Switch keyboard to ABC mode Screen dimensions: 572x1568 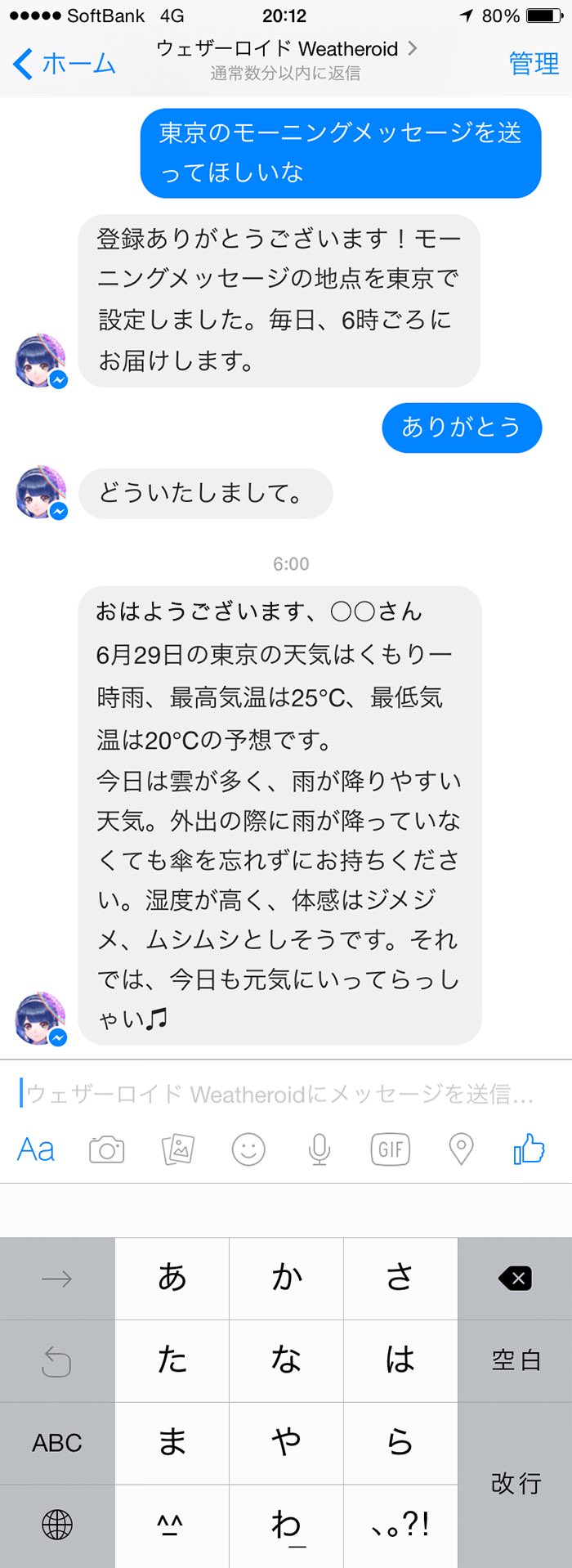point(57,1443)
